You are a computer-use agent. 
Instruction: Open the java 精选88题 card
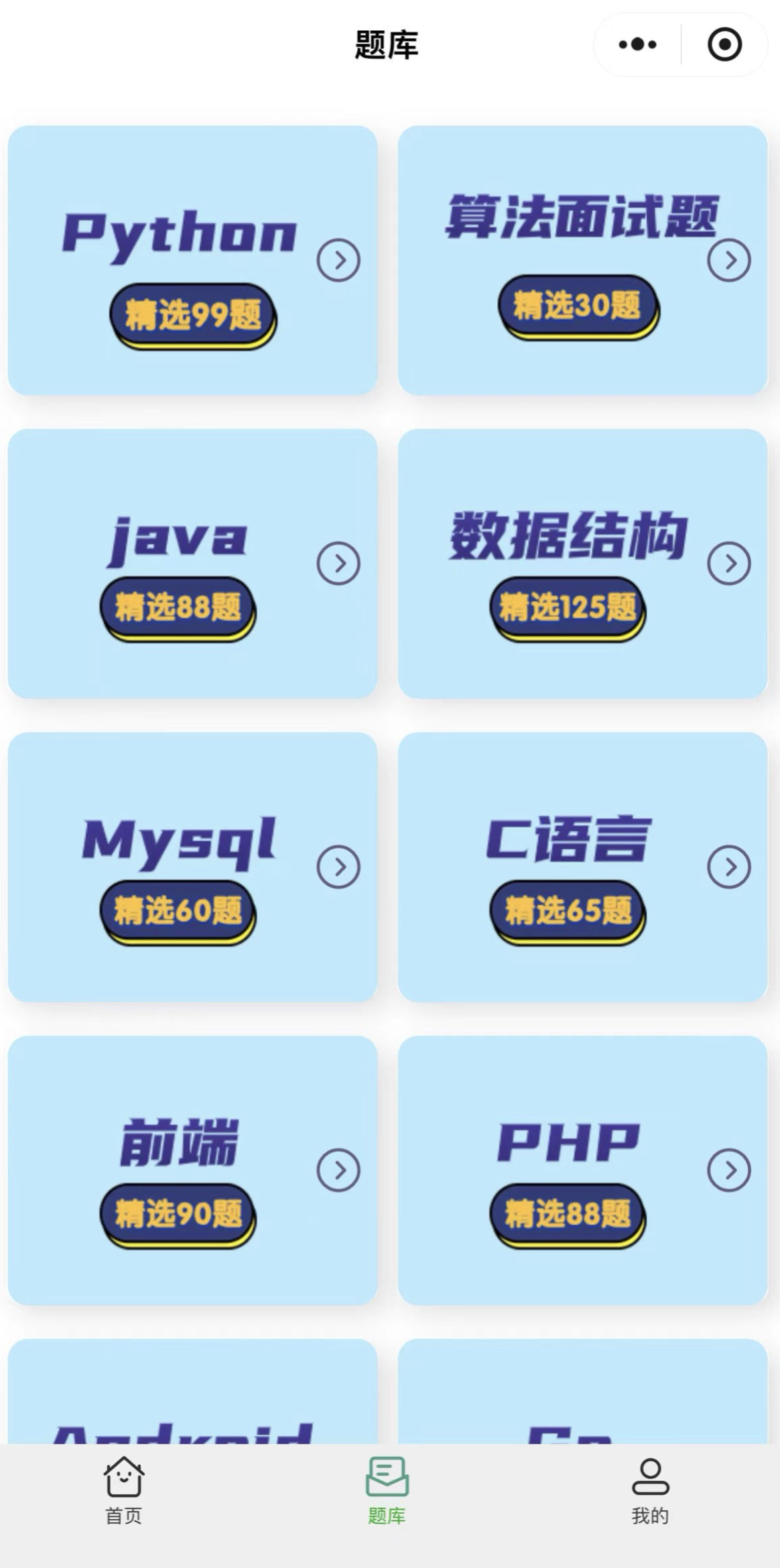pos(192,564)
